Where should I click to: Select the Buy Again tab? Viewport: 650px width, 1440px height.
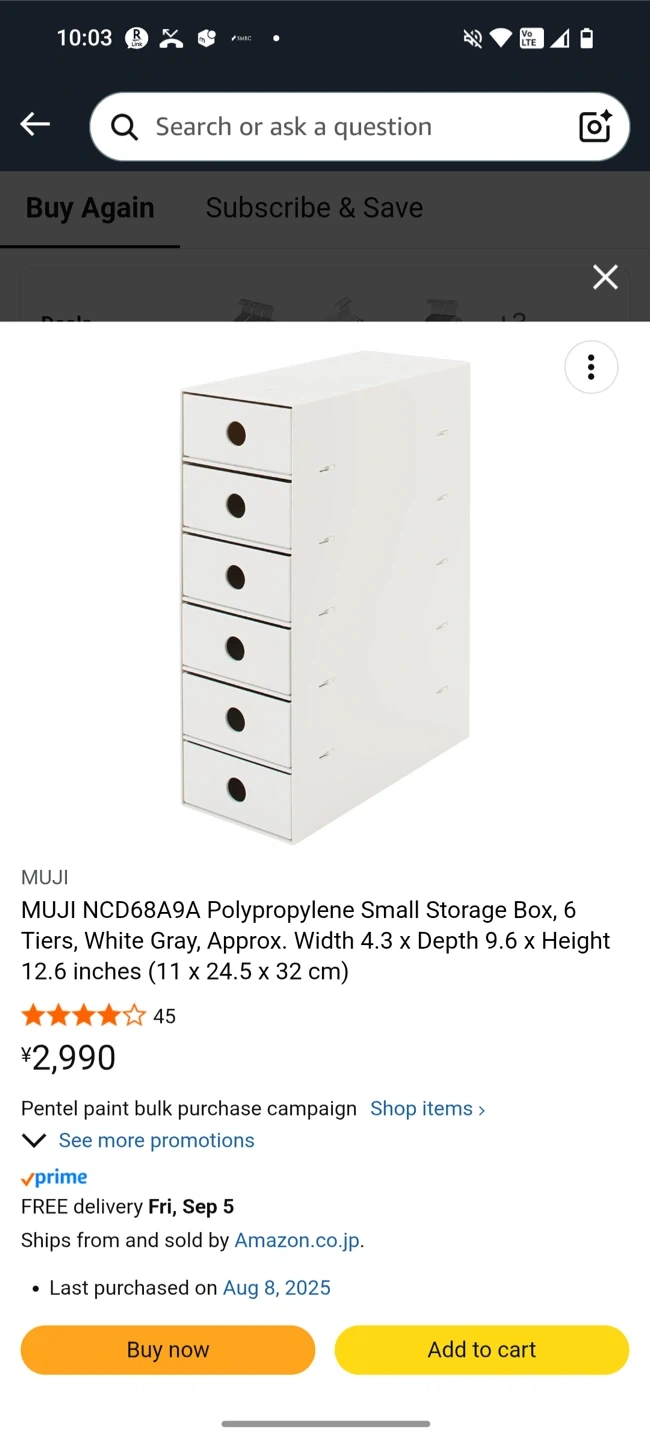(90, 208)
